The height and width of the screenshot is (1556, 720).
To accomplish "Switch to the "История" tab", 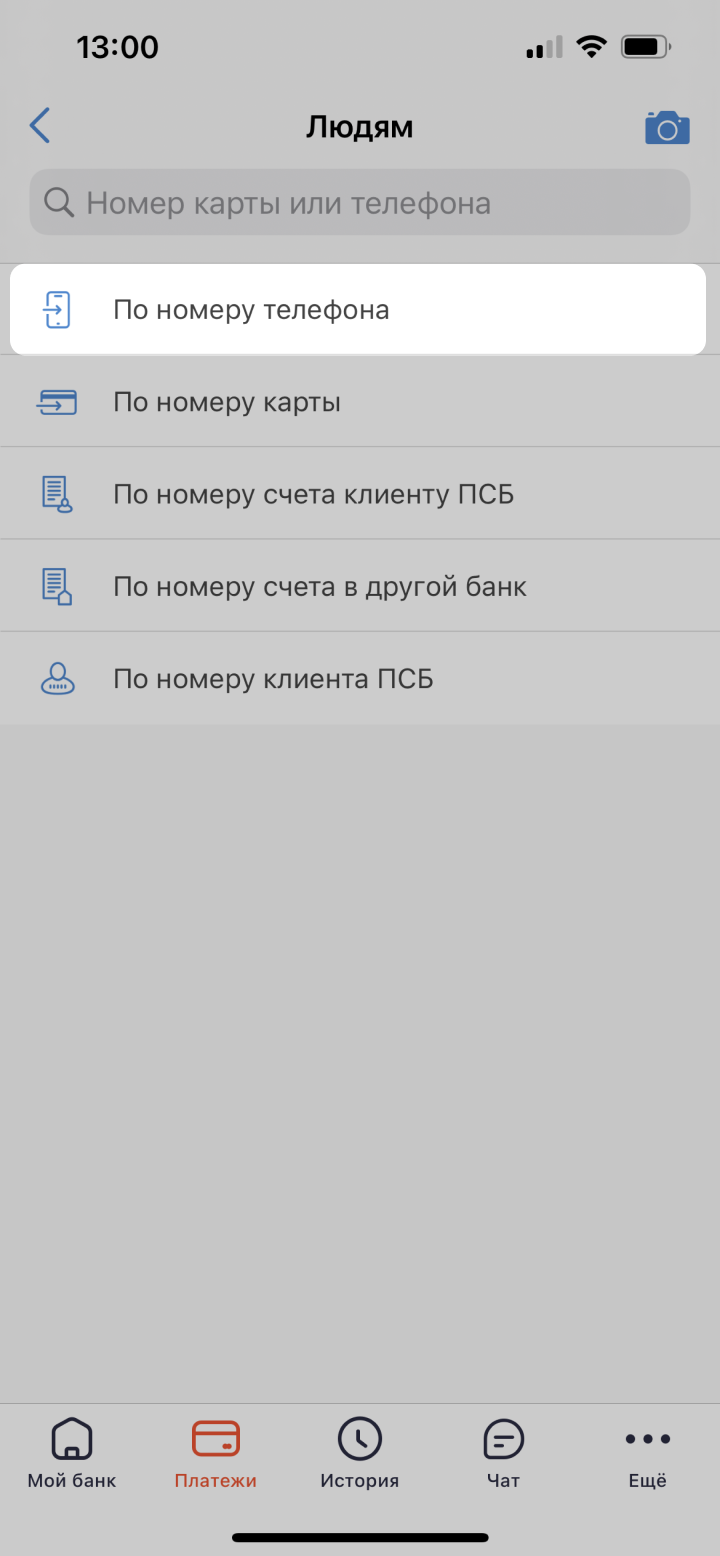I will [359, 1452].
